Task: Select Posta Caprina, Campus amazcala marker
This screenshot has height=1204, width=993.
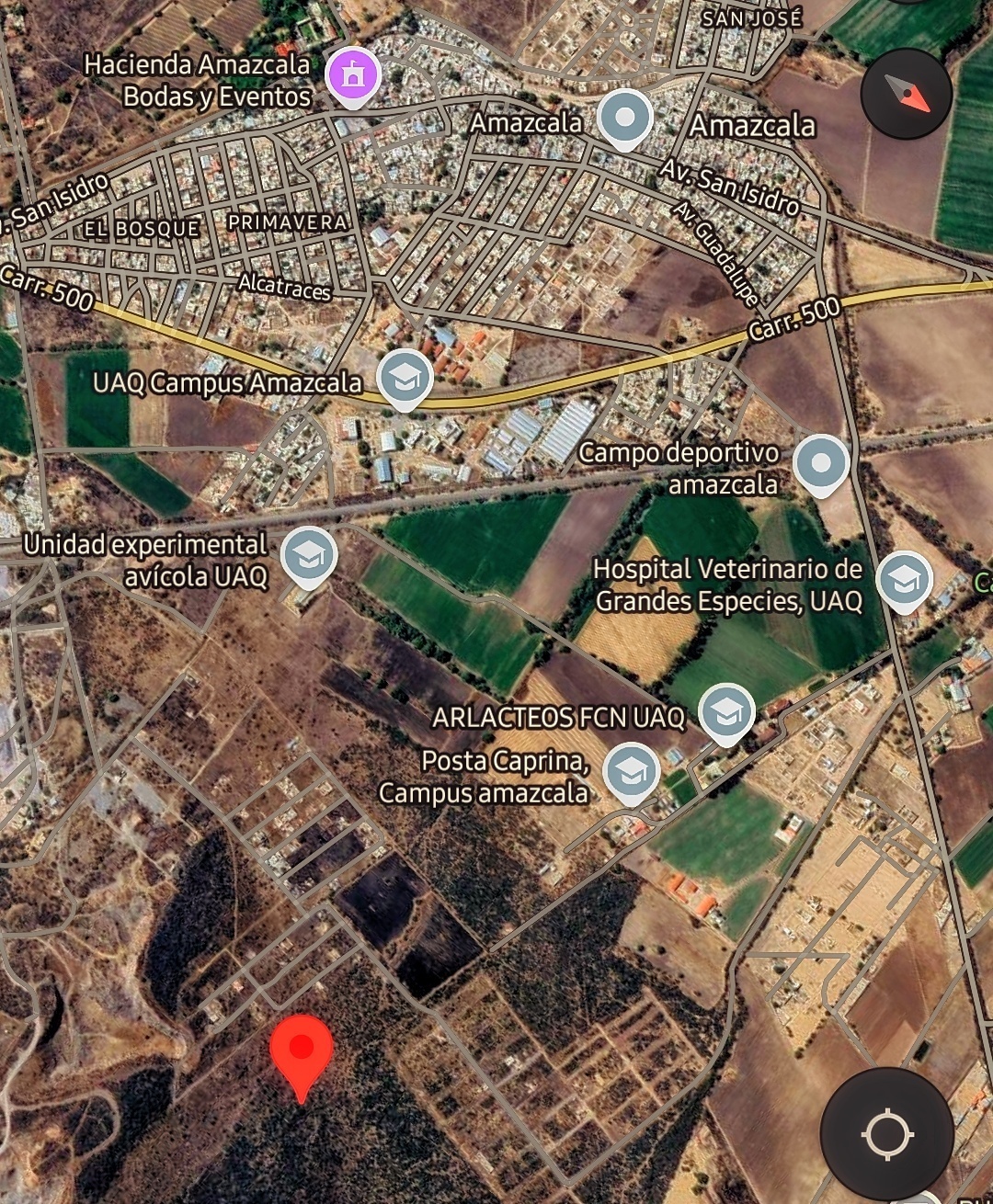Action: click(x=632, y=774)
